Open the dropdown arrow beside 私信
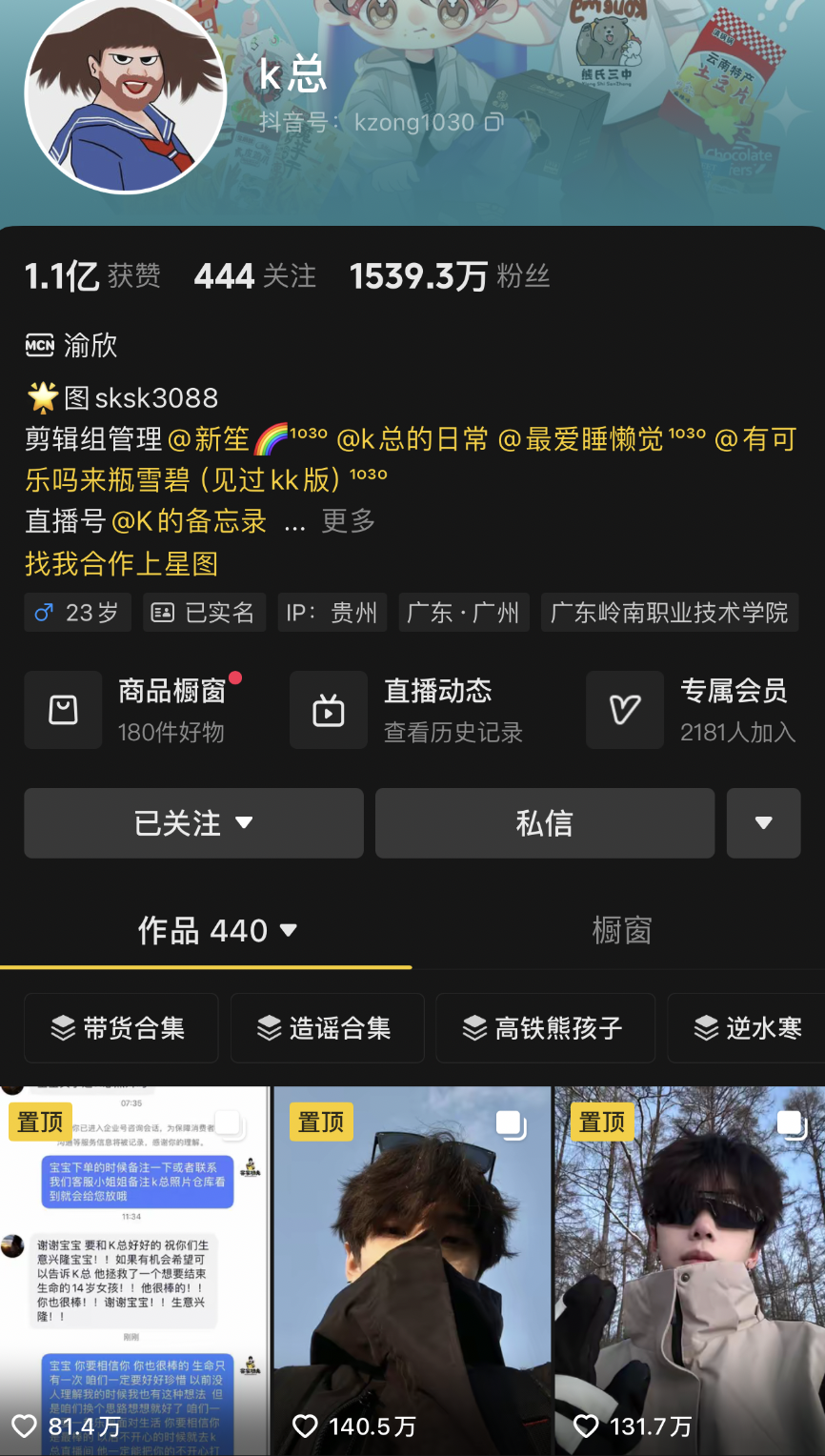This screenshot has width=825, height=1456. point(763,822)
